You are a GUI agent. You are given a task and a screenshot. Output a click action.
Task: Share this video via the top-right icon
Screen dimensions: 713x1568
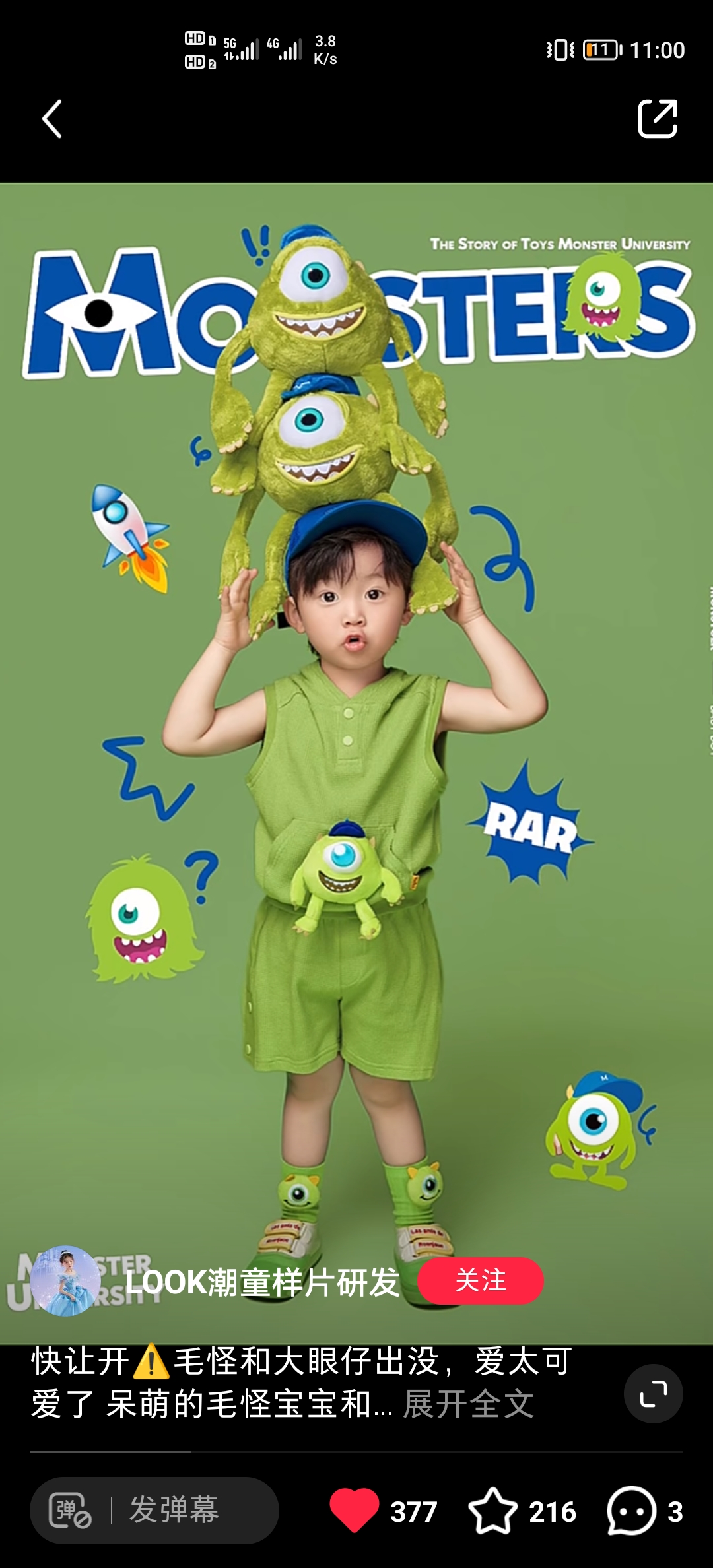tap(658, 119)
